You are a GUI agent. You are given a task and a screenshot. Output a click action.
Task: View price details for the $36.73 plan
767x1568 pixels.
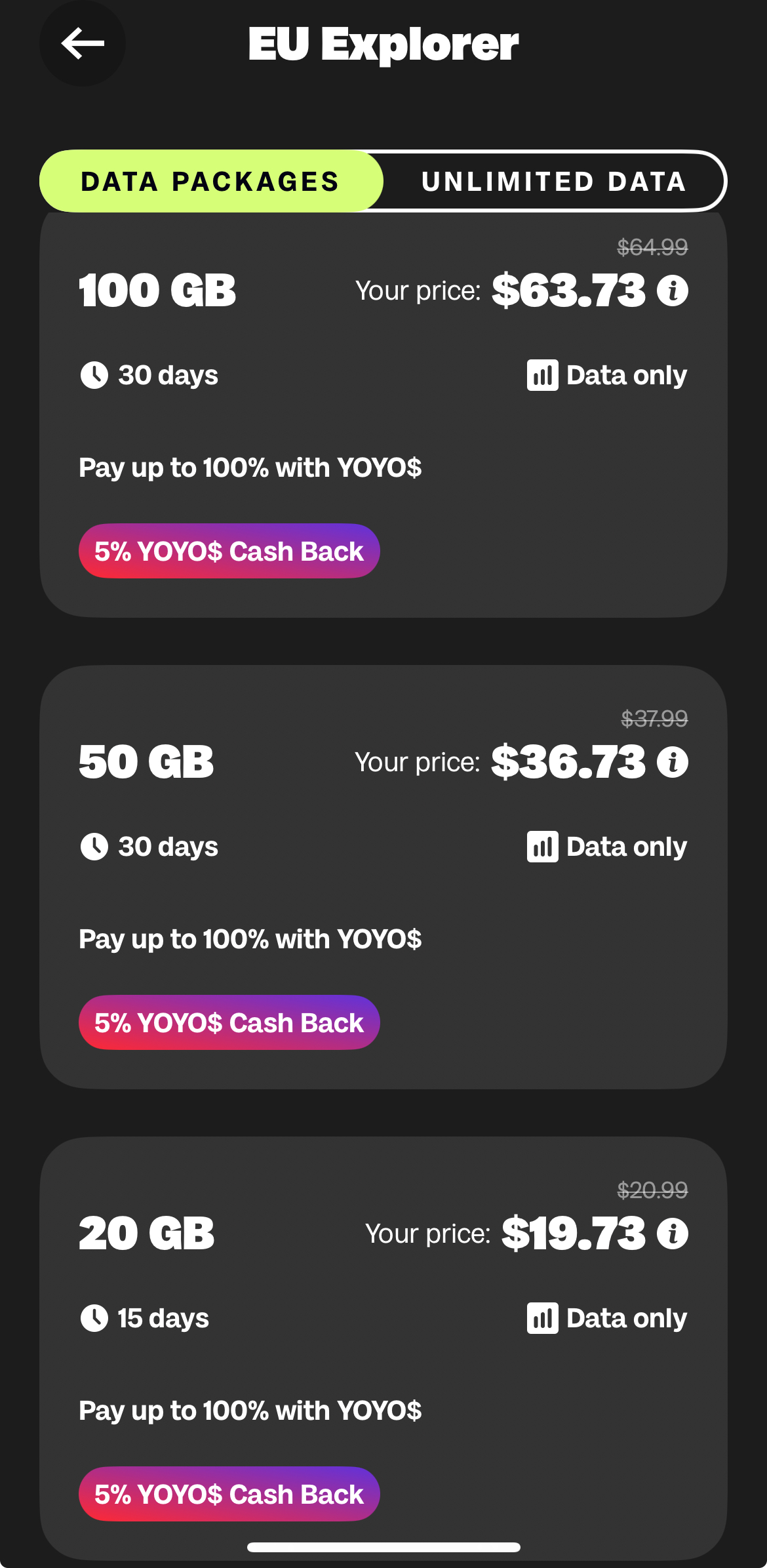click(673, 762)
